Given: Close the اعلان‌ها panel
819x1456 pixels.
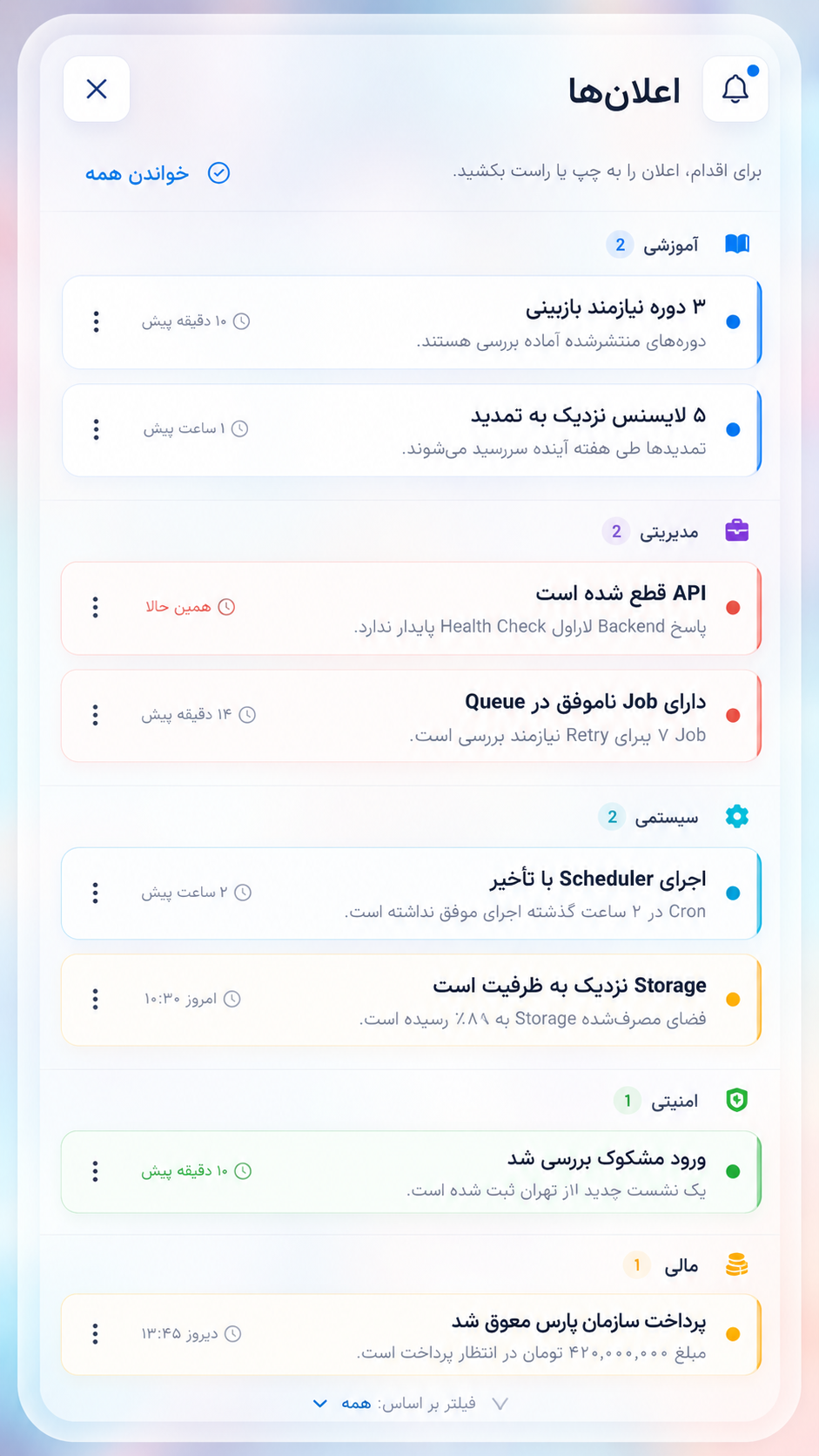Looking at the screenshot, I should pos(97,89).
